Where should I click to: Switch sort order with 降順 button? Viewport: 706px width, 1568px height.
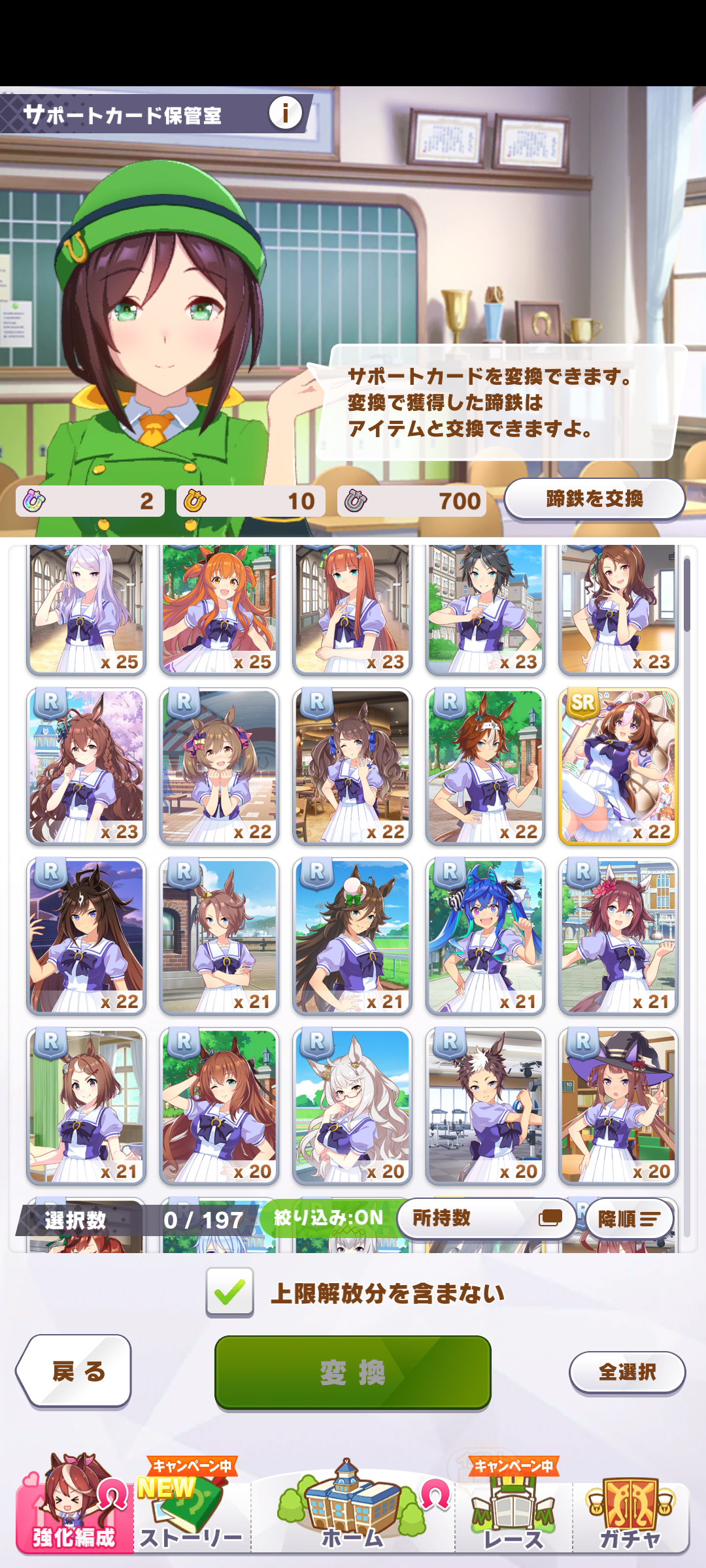pyautogui.click(x=630, y=1219)
